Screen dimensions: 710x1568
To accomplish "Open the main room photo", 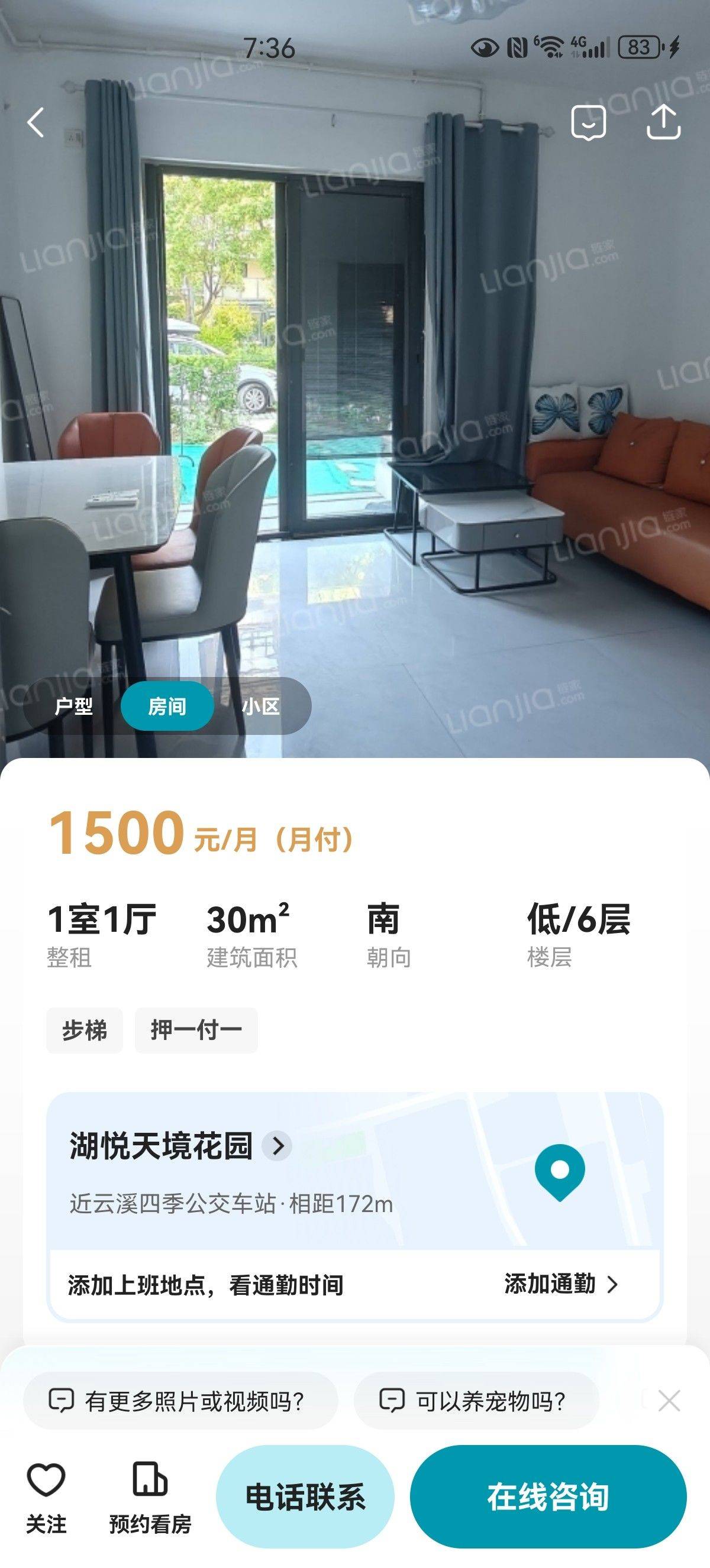I will (355, 390).
